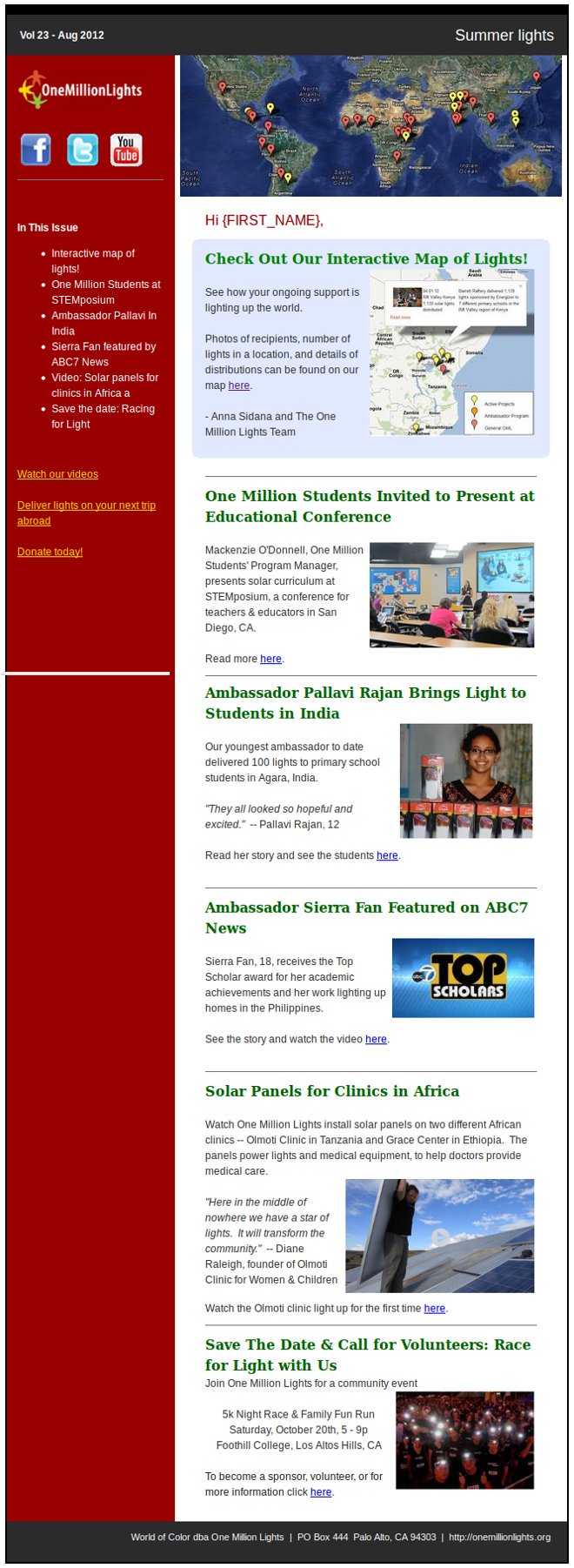Open 'here' link for Olmoti clinic video
The height and width of the screenshot is (1568, 574).
(434, 1308)
